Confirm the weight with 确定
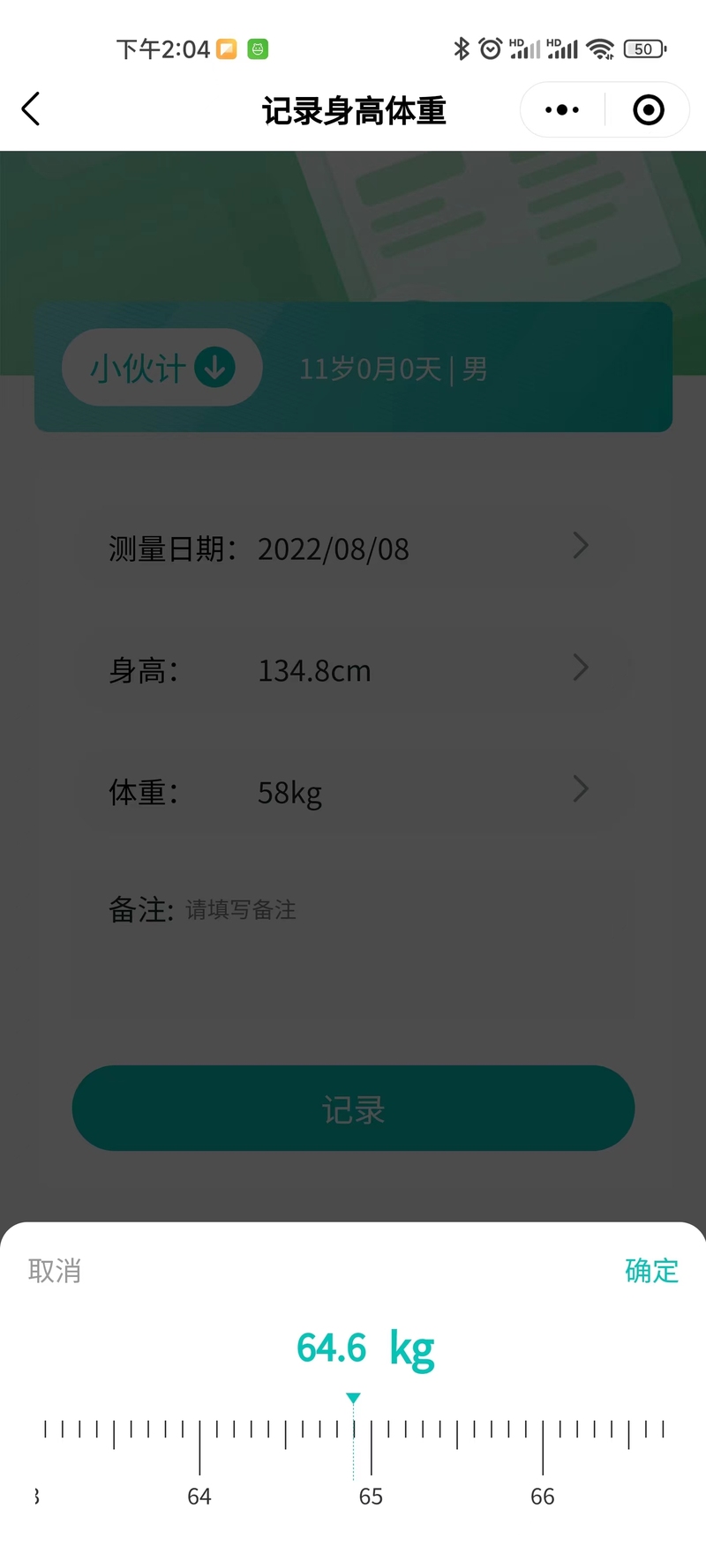This screenshot has width=706, height=1568. click(651, 1271)
